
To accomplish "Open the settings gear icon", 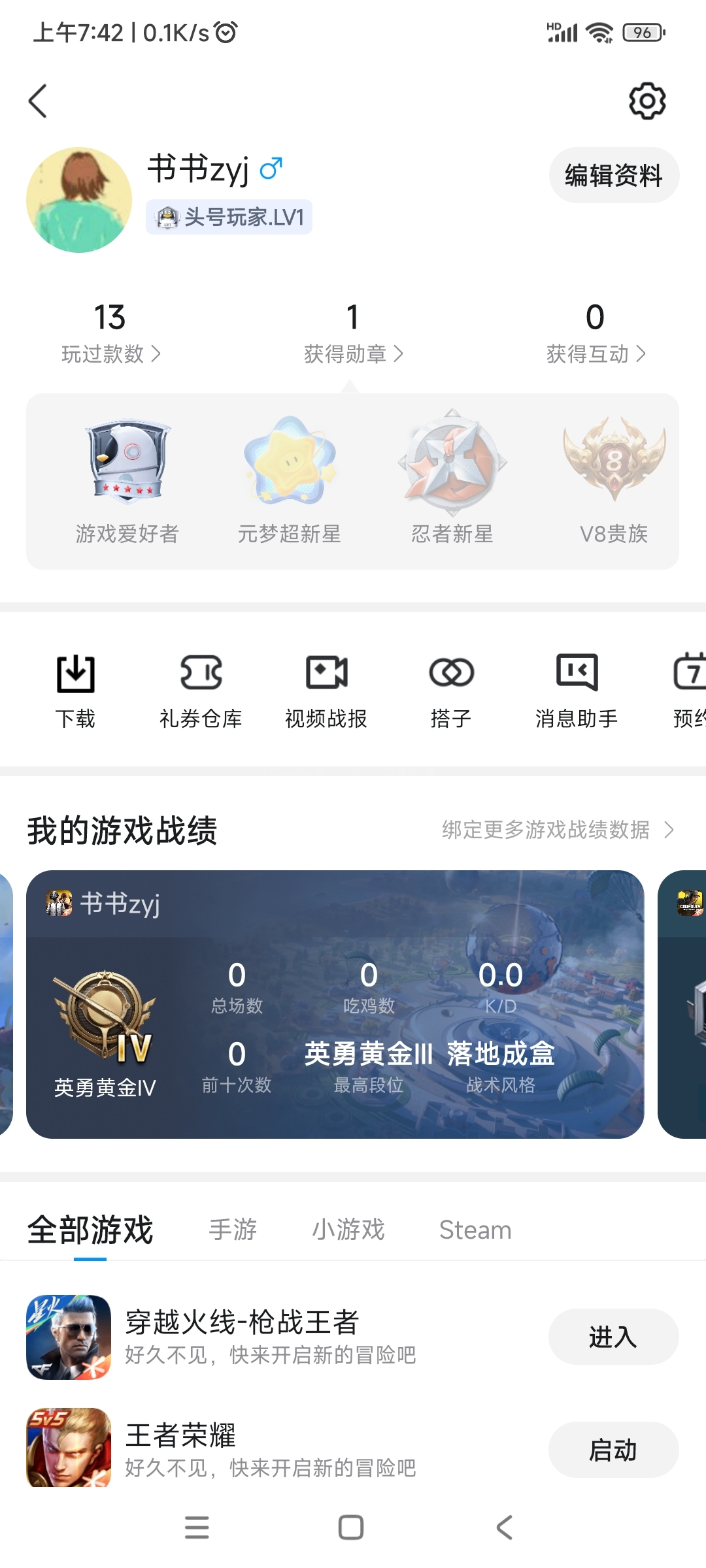I will (x=647, y=101).
